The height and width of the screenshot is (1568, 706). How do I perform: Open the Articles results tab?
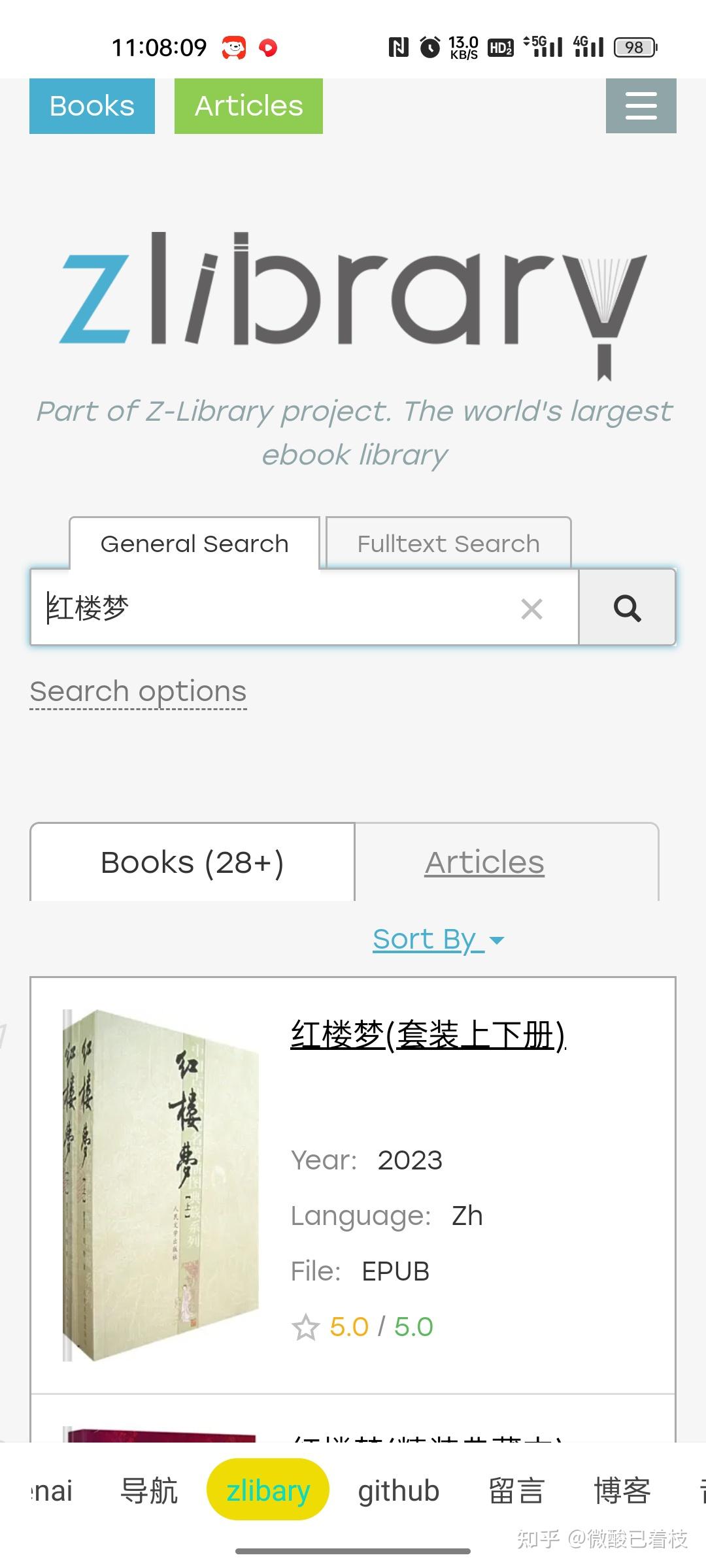484,861
